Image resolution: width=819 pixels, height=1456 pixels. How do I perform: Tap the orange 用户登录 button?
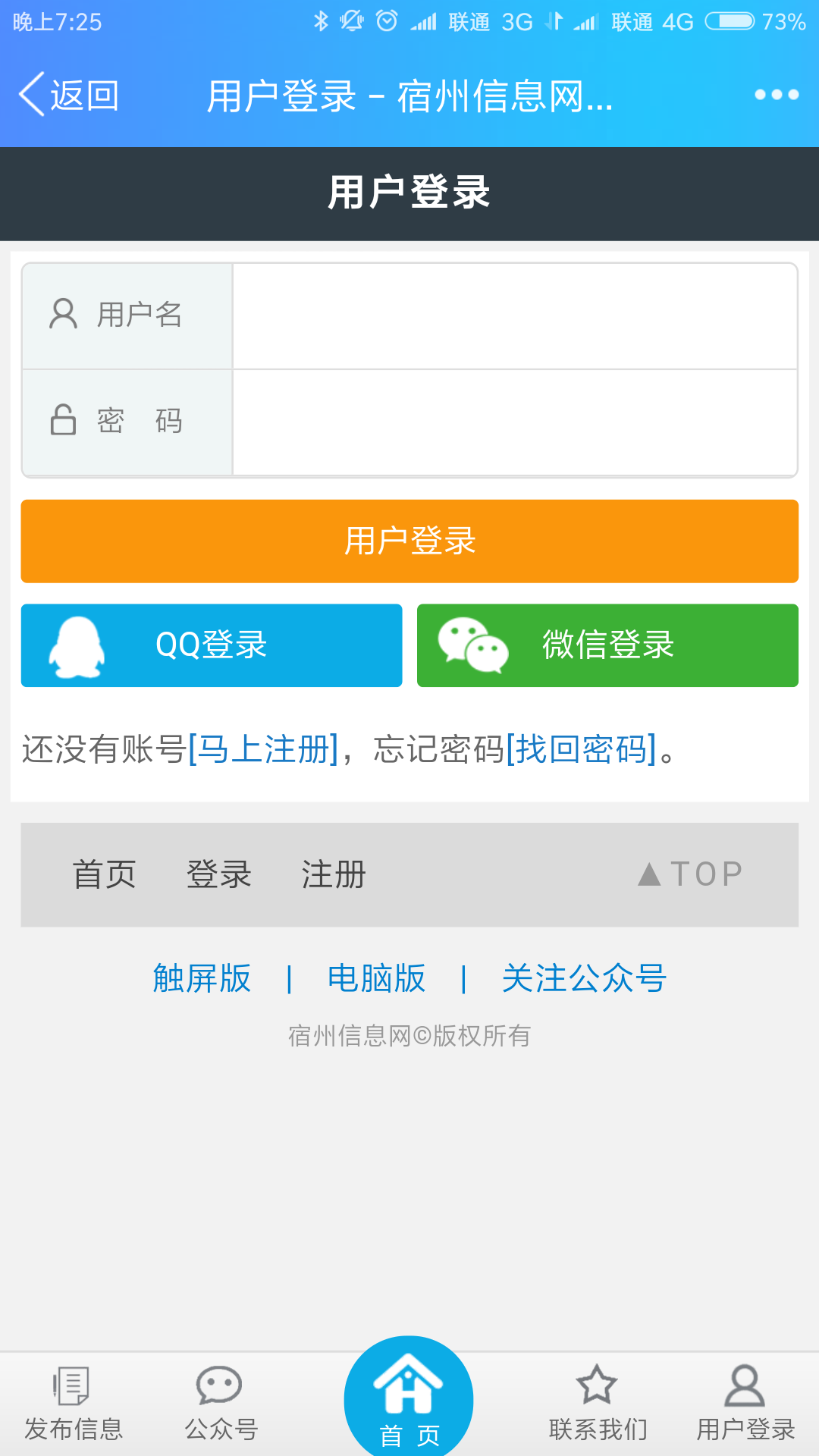point(409,541)
